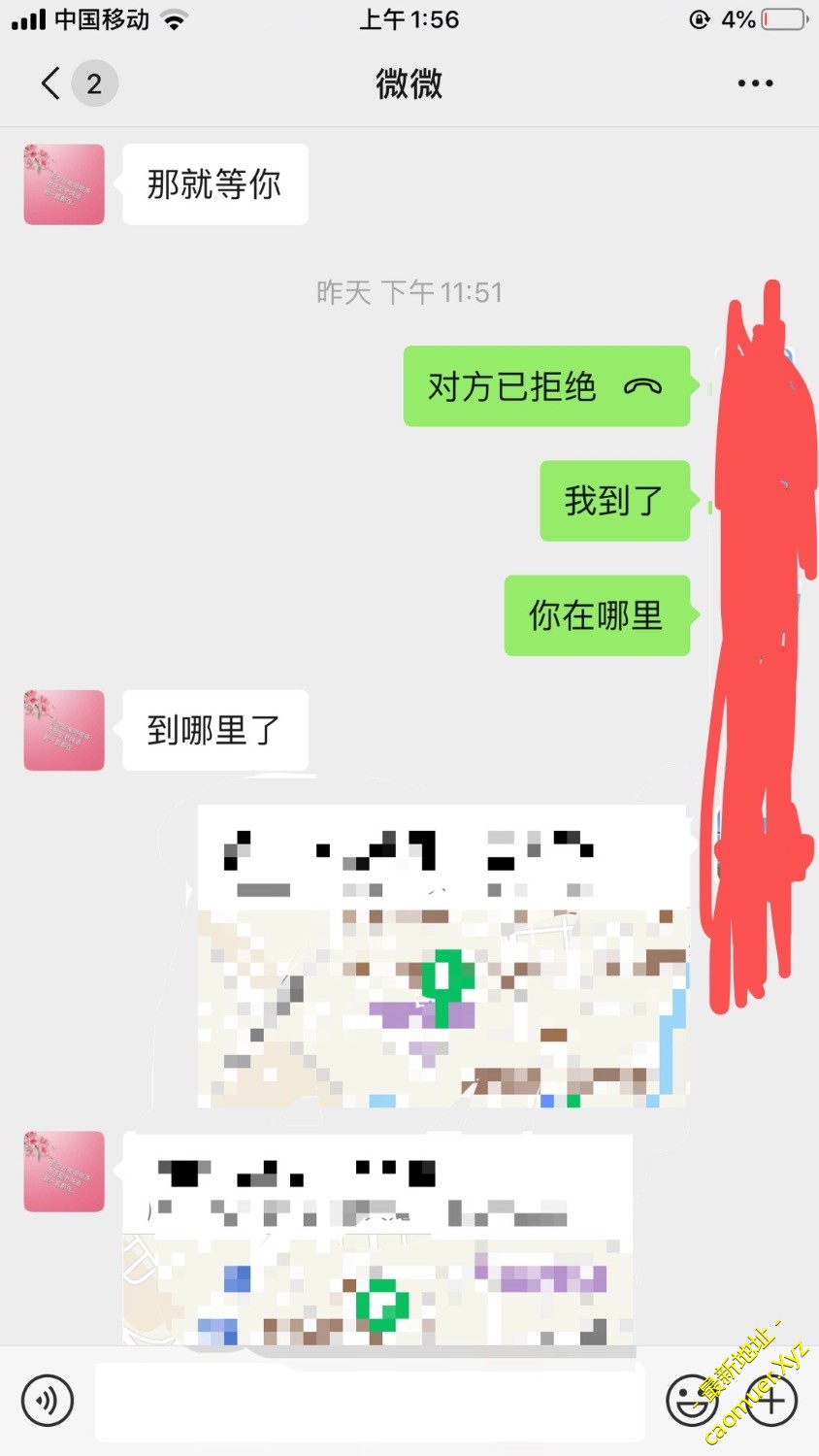This screenshot has width=819, height=1456.
Task: Tap the declined call message 对方已拒绝
Action: tap(545, 386)
